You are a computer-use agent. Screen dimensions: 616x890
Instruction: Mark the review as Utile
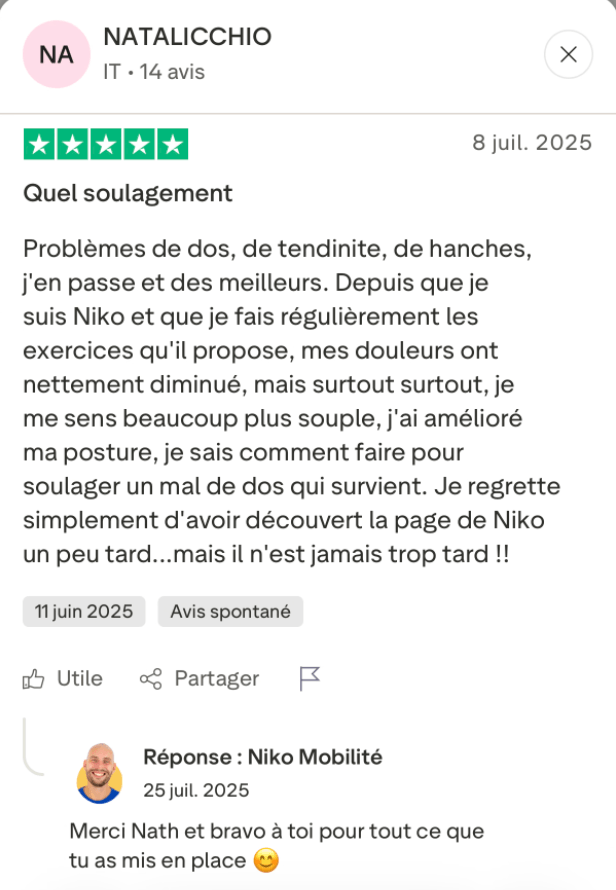62,679
